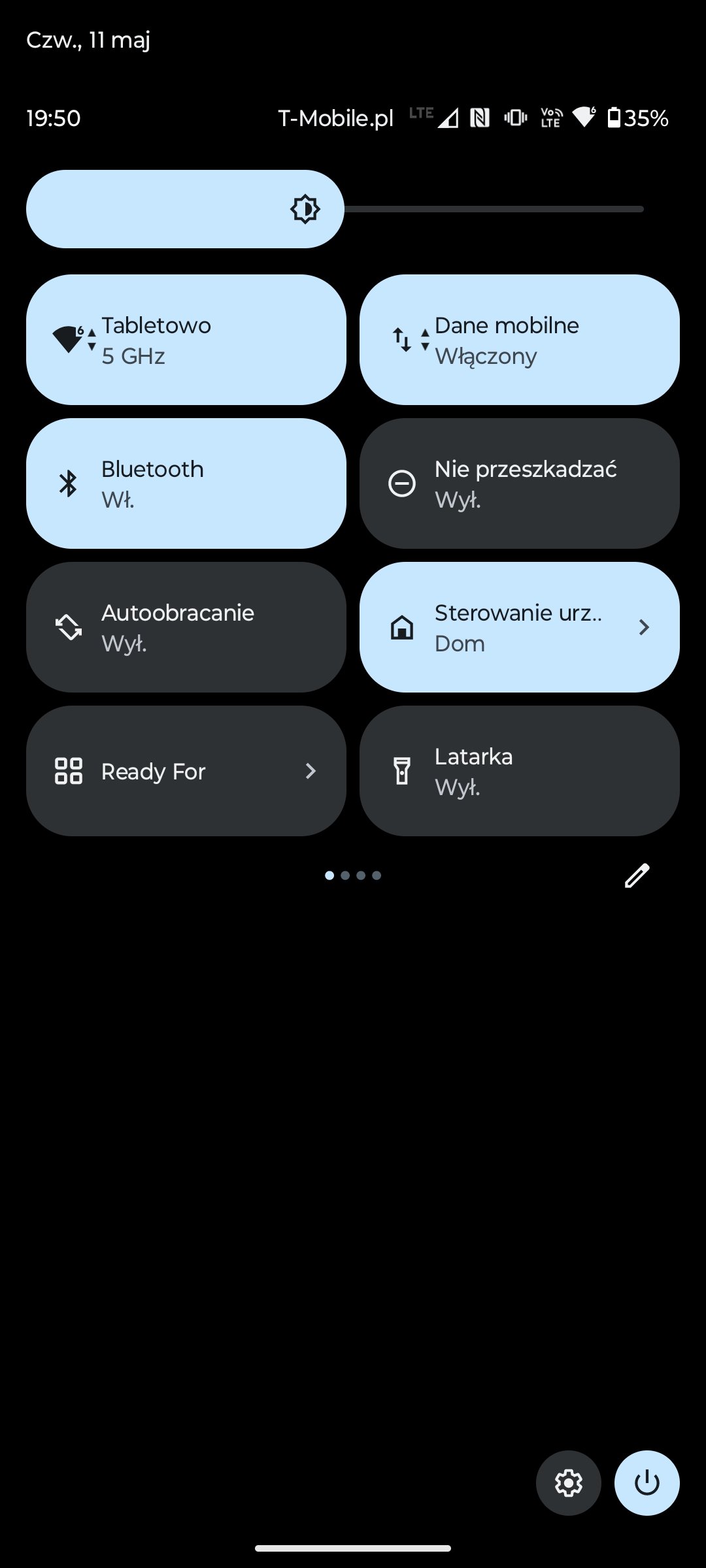Tap the brightness slider track to raise brightness
Viewport: 706px width, 1568px height.
(494, 209)
